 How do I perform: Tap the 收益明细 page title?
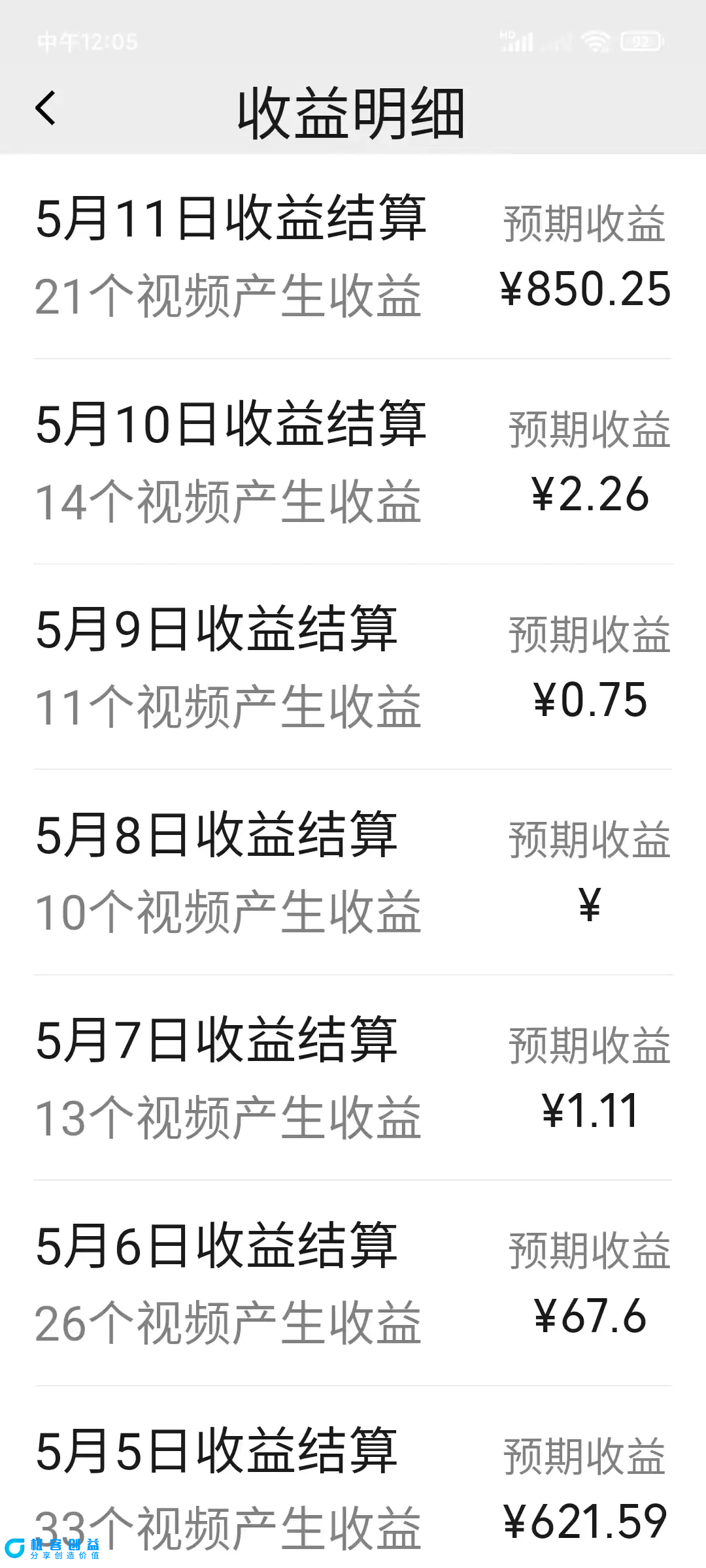(353, 111)
